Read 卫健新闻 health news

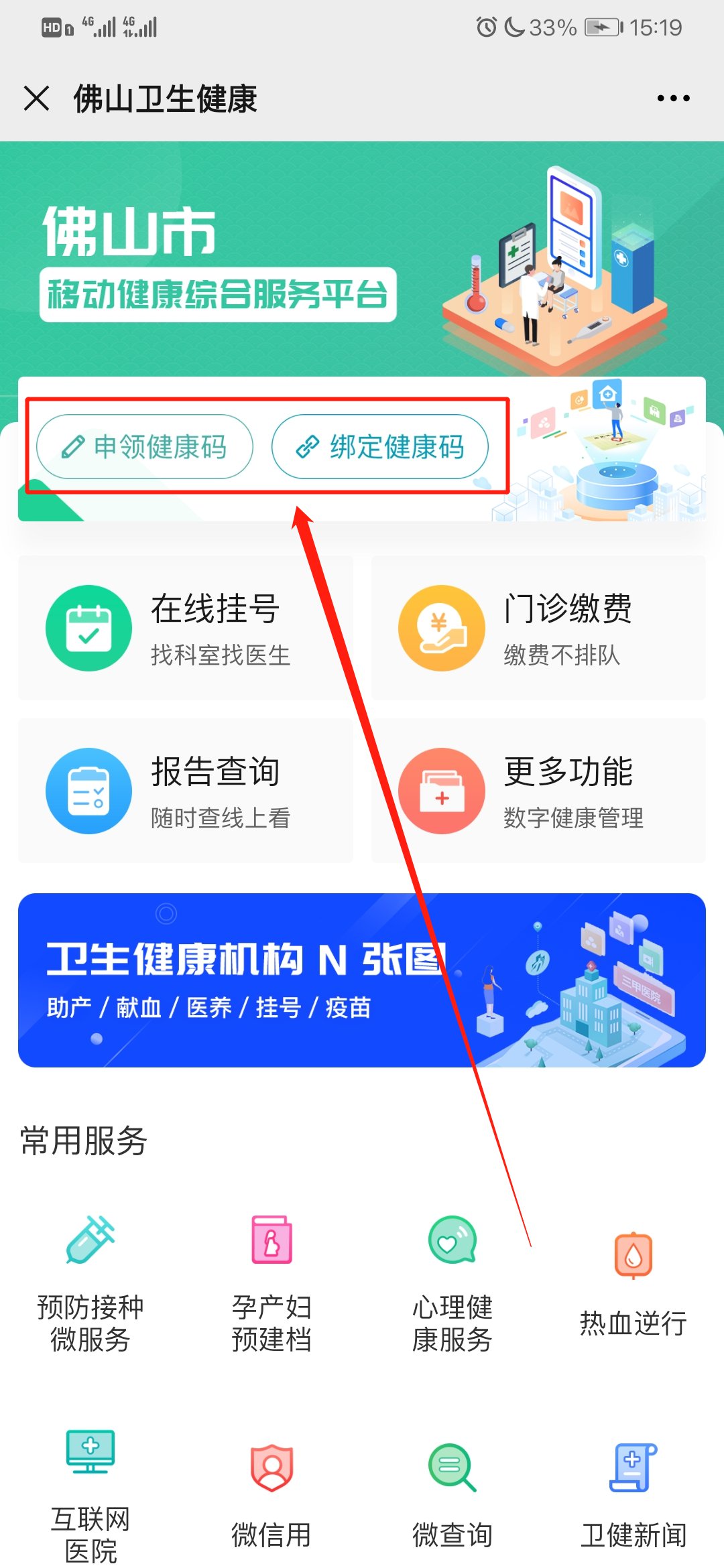click(x=633, y=1494)
